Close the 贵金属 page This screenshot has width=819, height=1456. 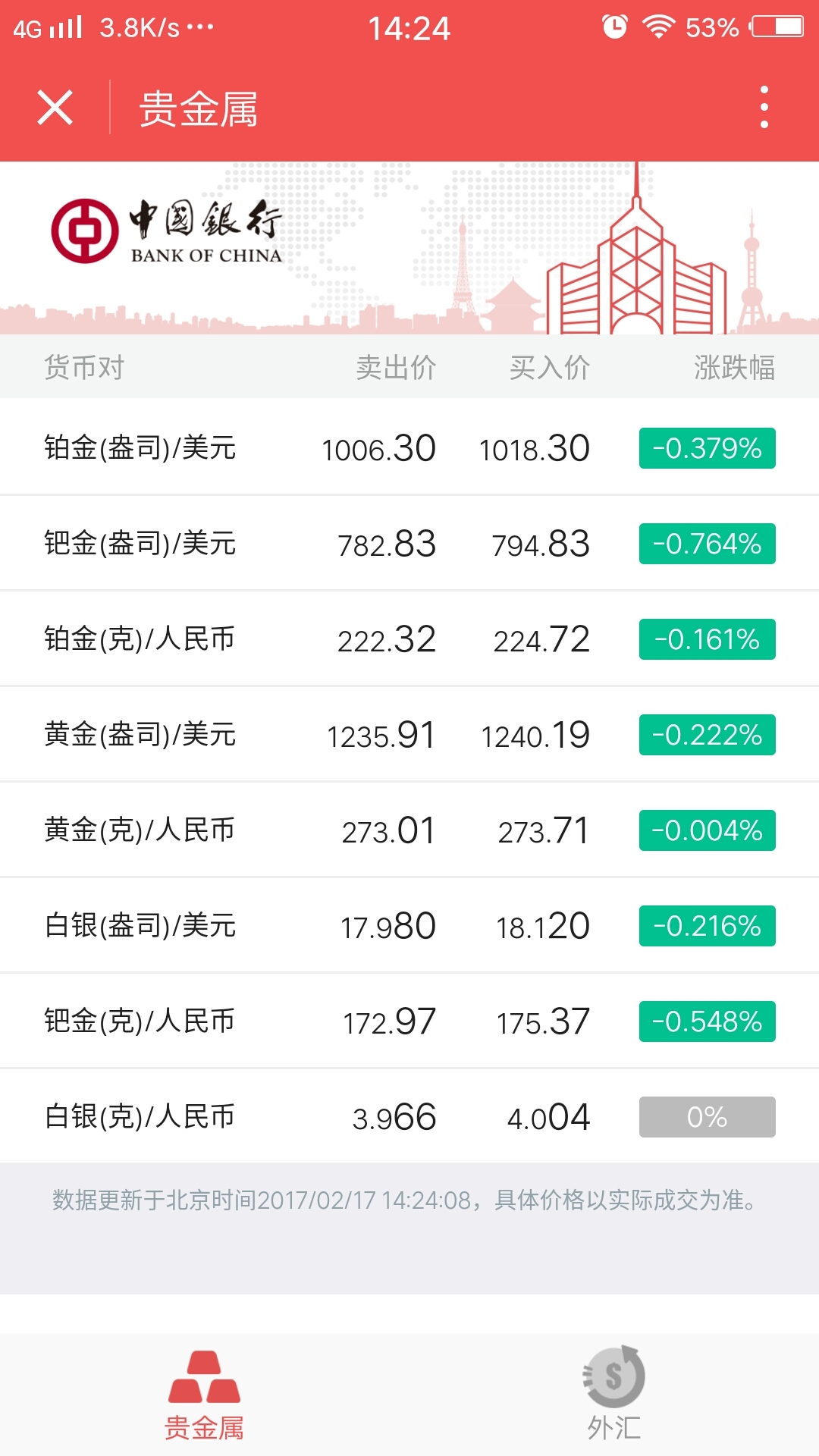click(x=55, y=107)
